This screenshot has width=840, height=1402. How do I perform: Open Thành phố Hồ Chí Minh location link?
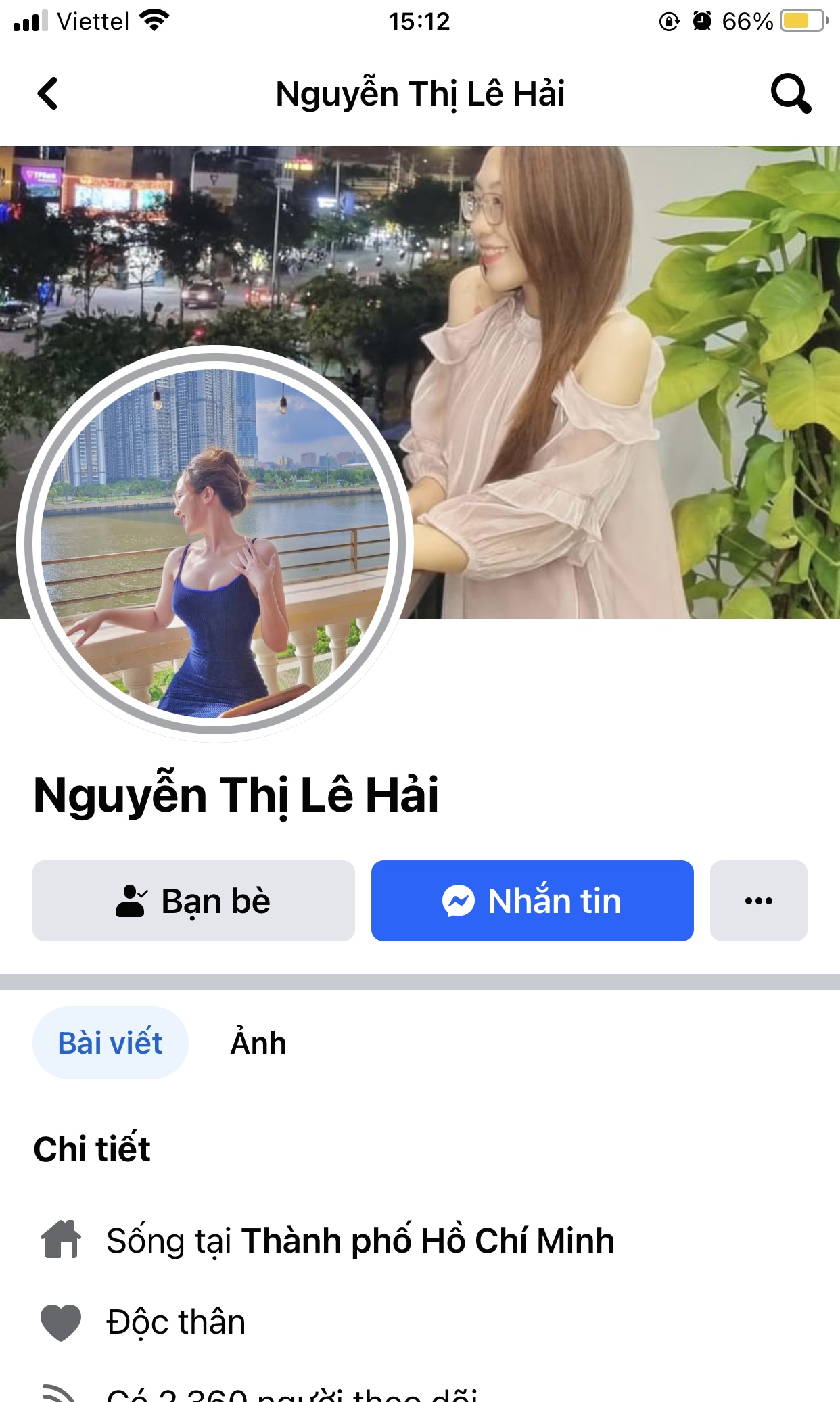click(427, 1240)
